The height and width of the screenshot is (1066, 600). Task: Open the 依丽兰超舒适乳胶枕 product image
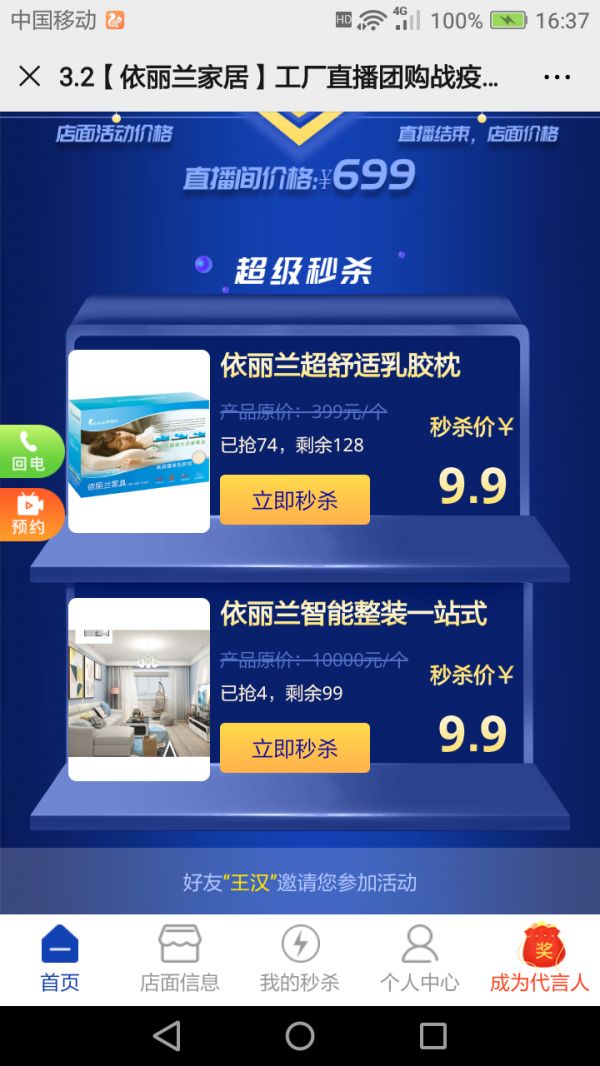coord(139,441)
